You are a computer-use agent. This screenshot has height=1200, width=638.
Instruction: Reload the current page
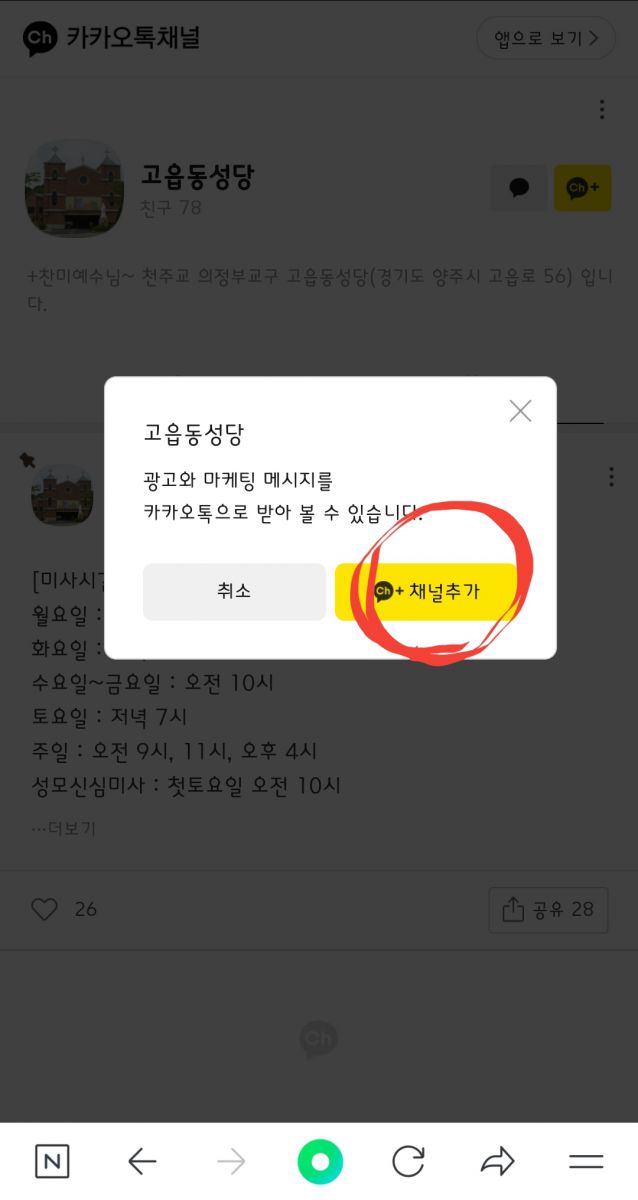click(408, 1161)
